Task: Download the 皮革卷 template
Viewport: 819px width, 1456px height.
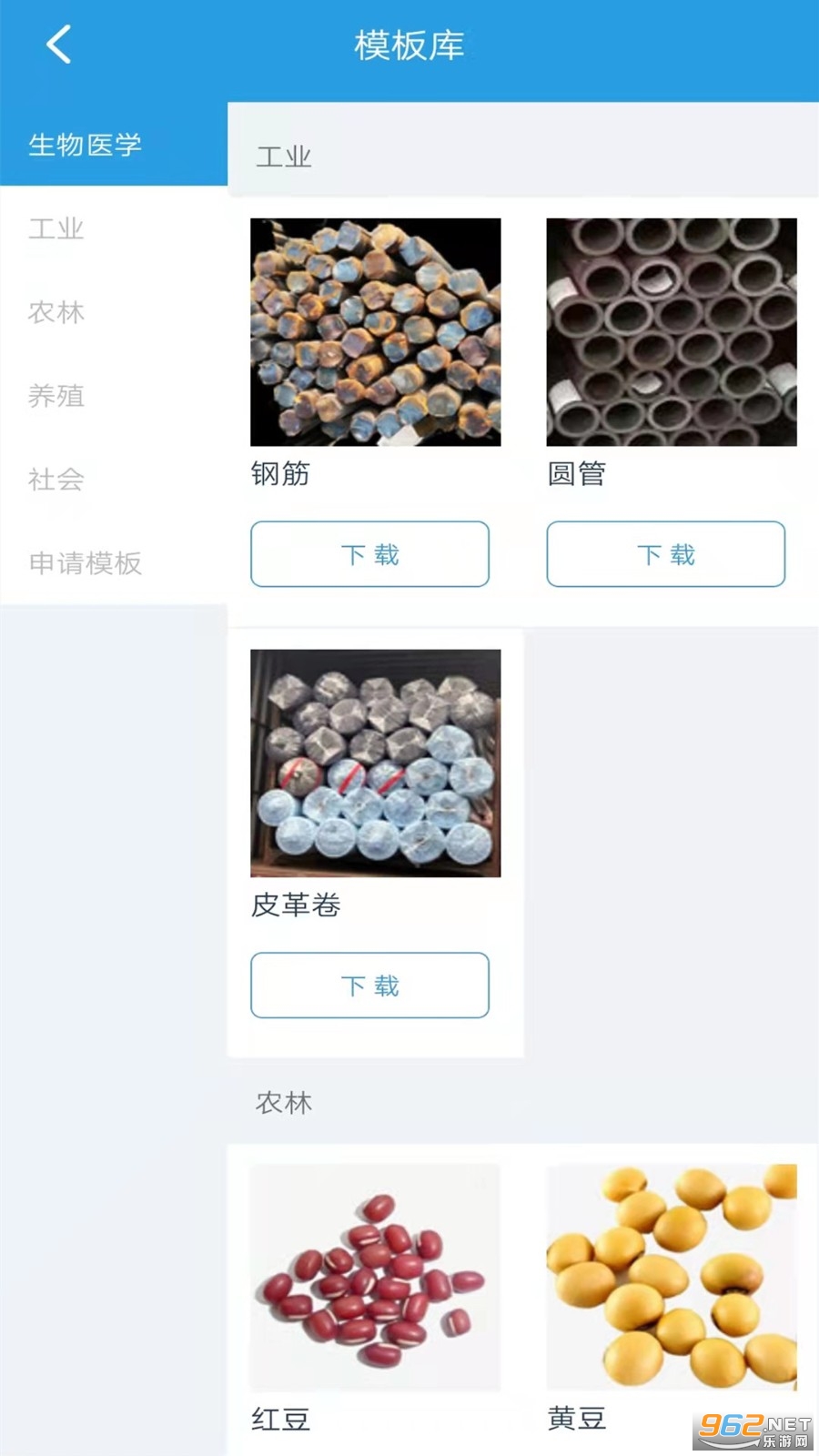Action: tap(369, 986)
